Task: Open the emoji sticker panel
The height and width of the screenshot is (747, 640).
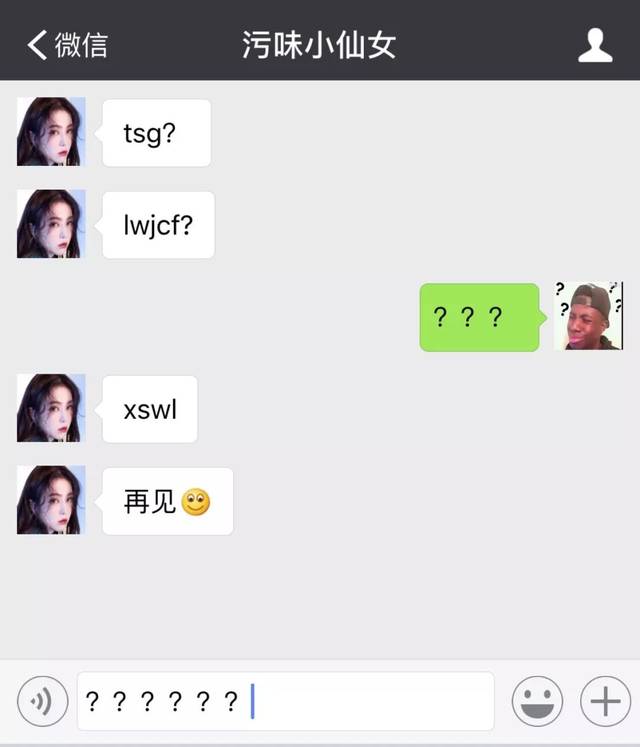Action: 537,701
